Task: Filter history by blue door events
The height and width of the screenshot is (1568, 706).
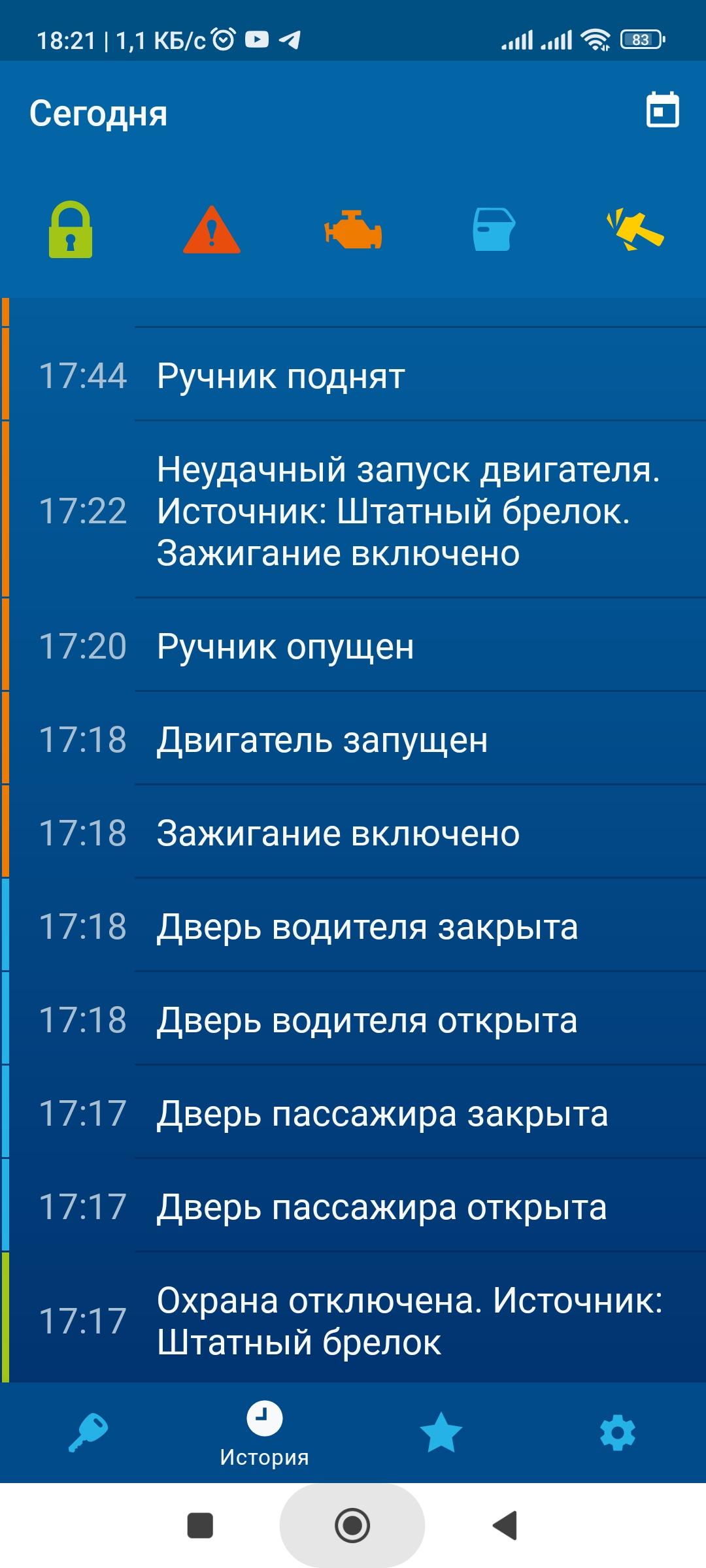Action: coord(494,230)
